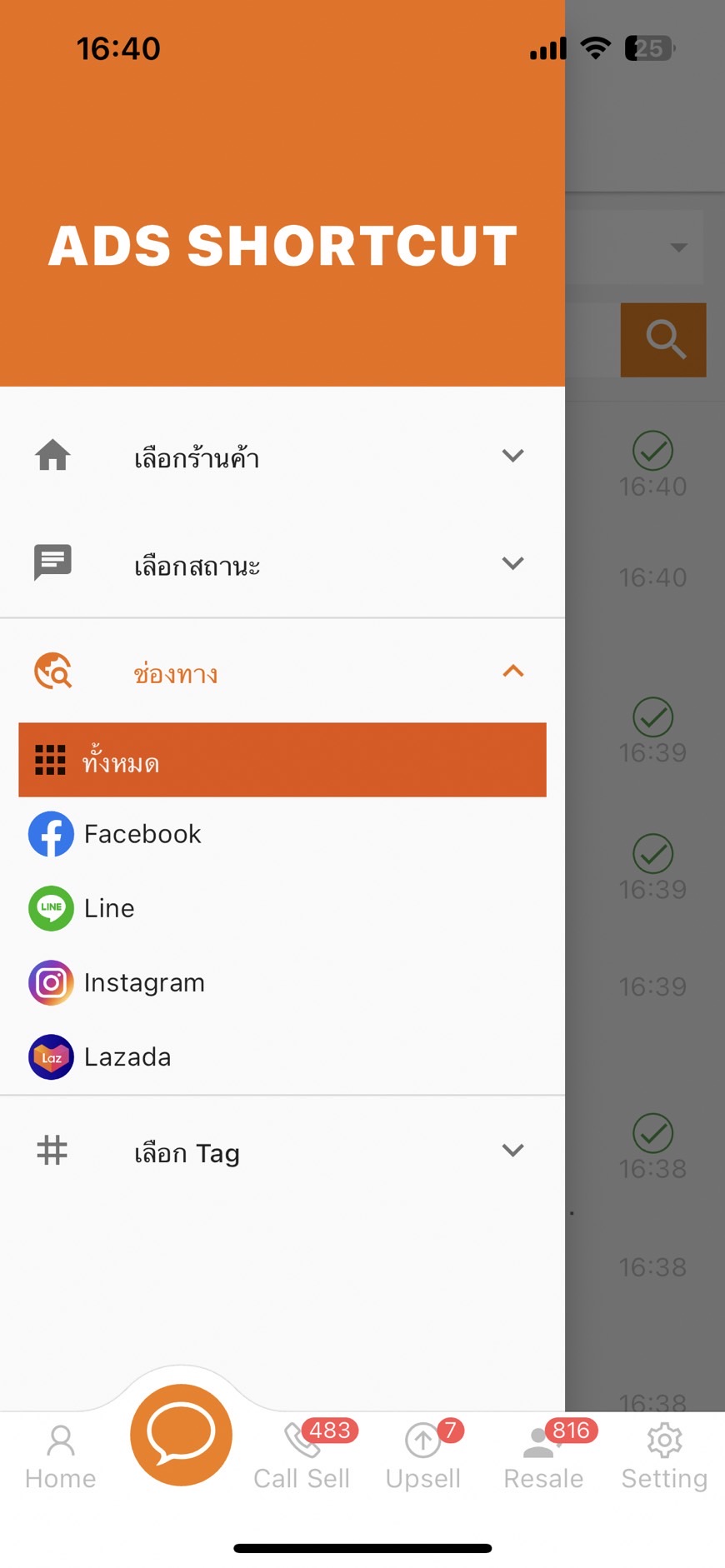Expand the เลือก Tag section
Viewport: 725px width, 1568px height.
[282, 1151]
